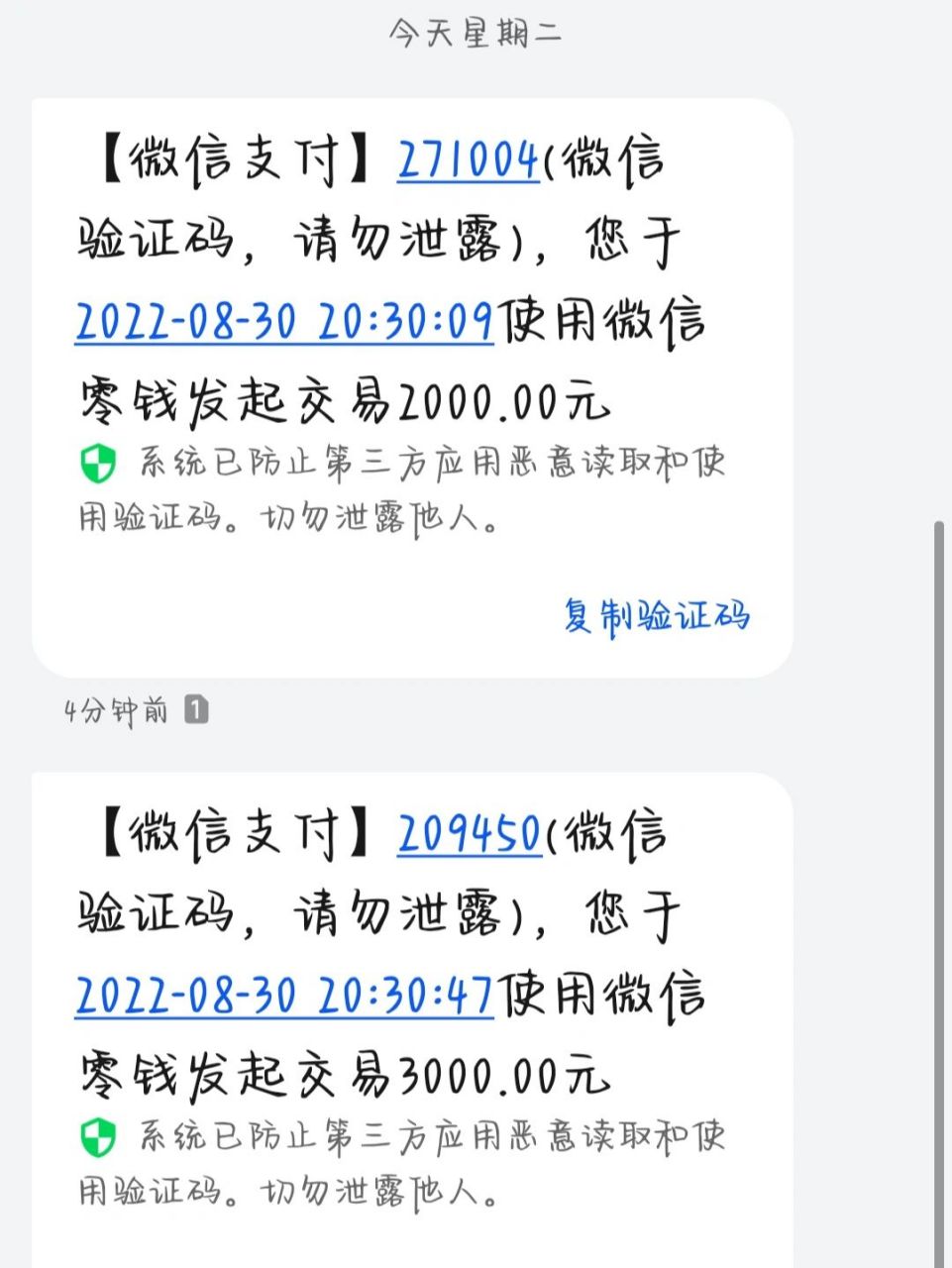The width and height of the screenshot is (952, 1268).
Task: Click the 【微信支付】 sender label
Action: [238, 160]
